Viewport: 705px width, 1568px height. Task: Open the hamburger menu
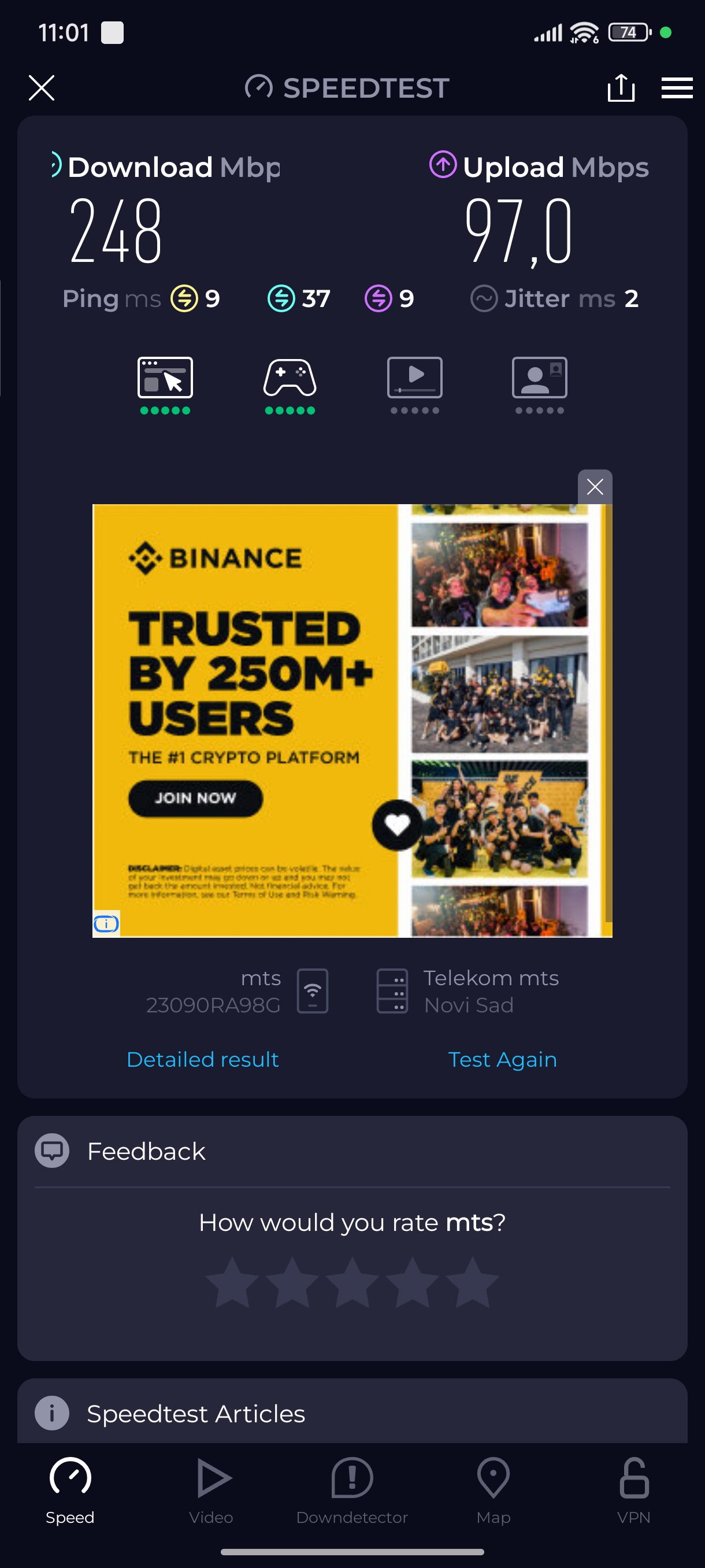point(677,88)
